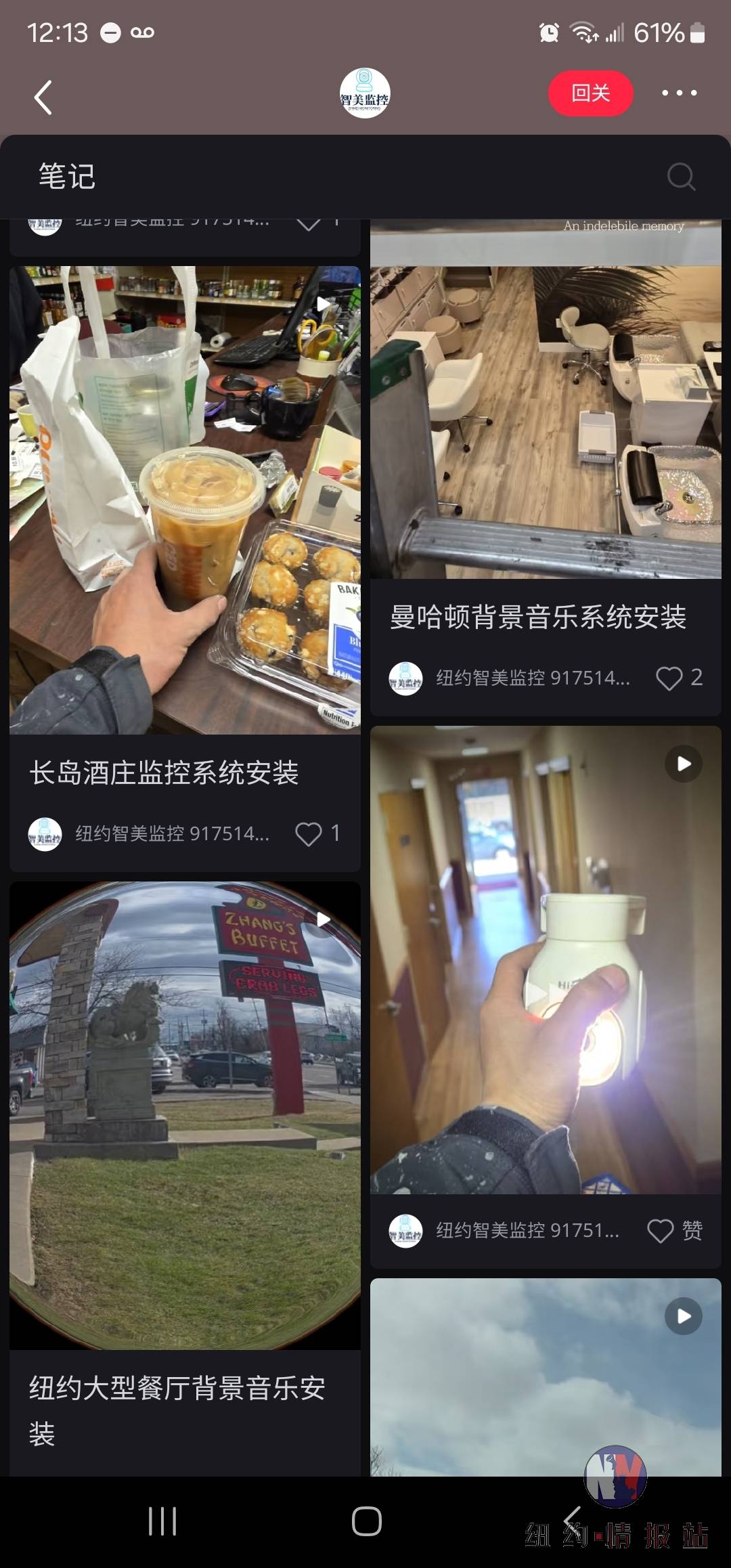Like the 曼哈顿背景音乐系统安装 note
Viewport: 731px width, 1568px height.
pyautogui.click(x=669, y=678)
